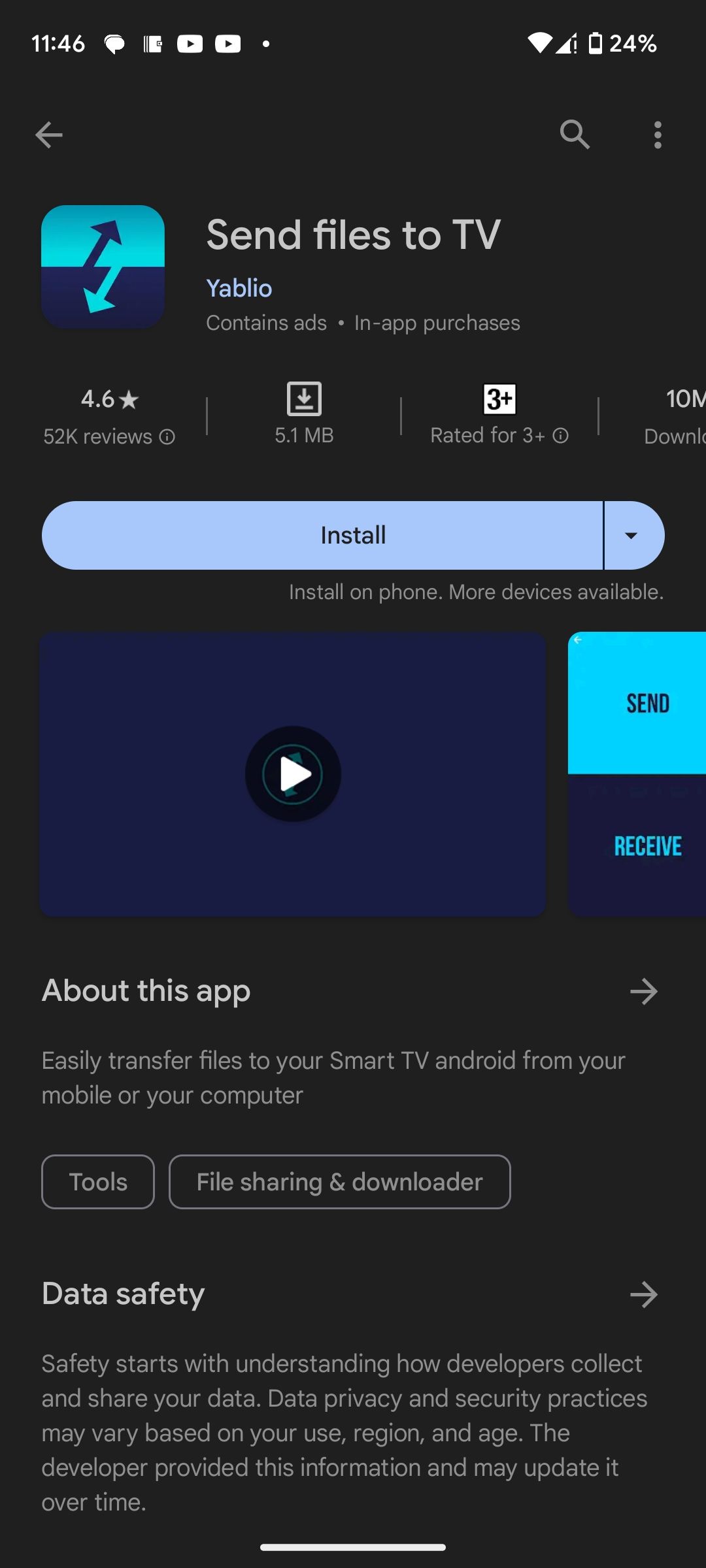Tap the download size icon
Viewport: 706px width, 1568px height.
(x=305, y=398)
